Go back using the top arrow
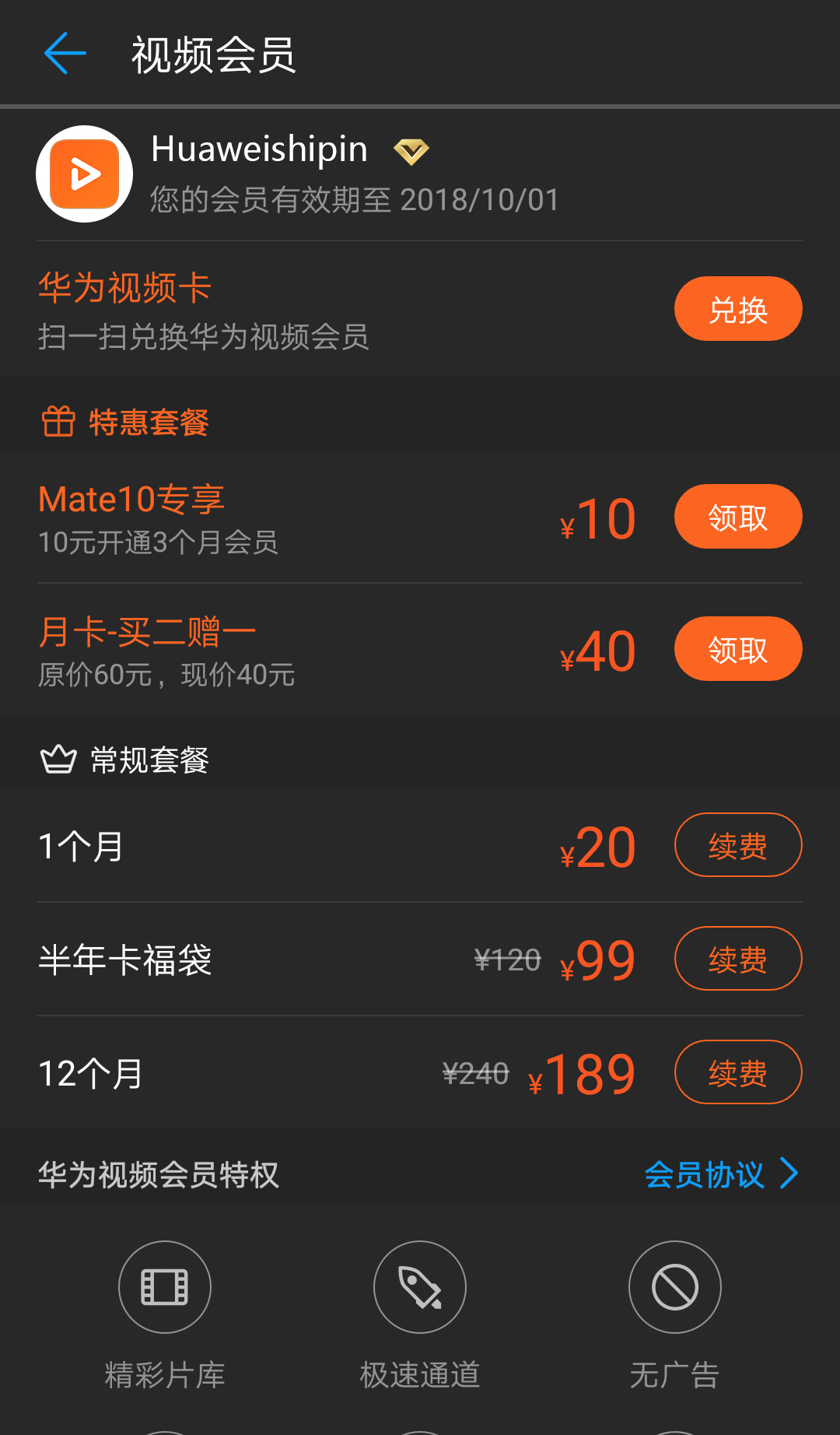Screen dimensions: 840x1435 tap(65, 54)
